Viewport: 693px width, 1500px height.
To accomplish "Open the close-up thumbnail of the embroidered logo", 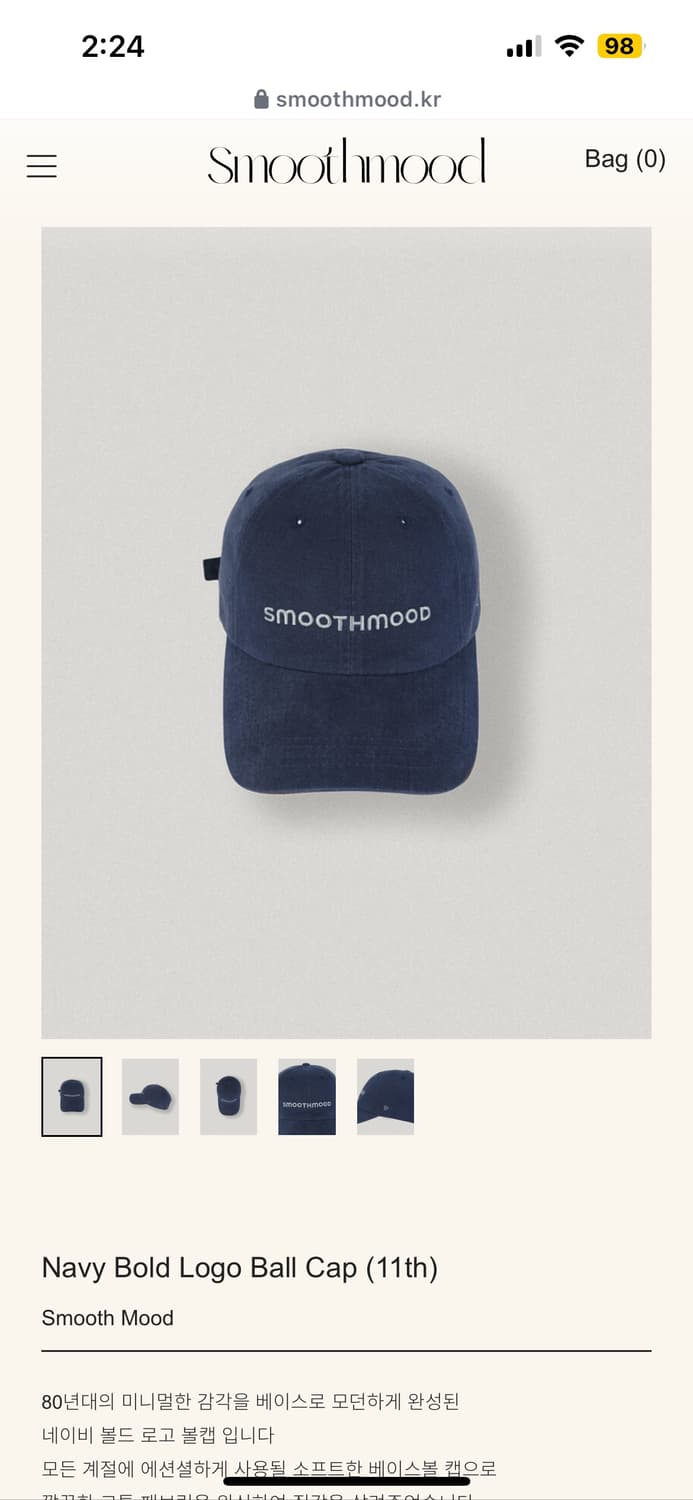I will tap(307, 1097).
